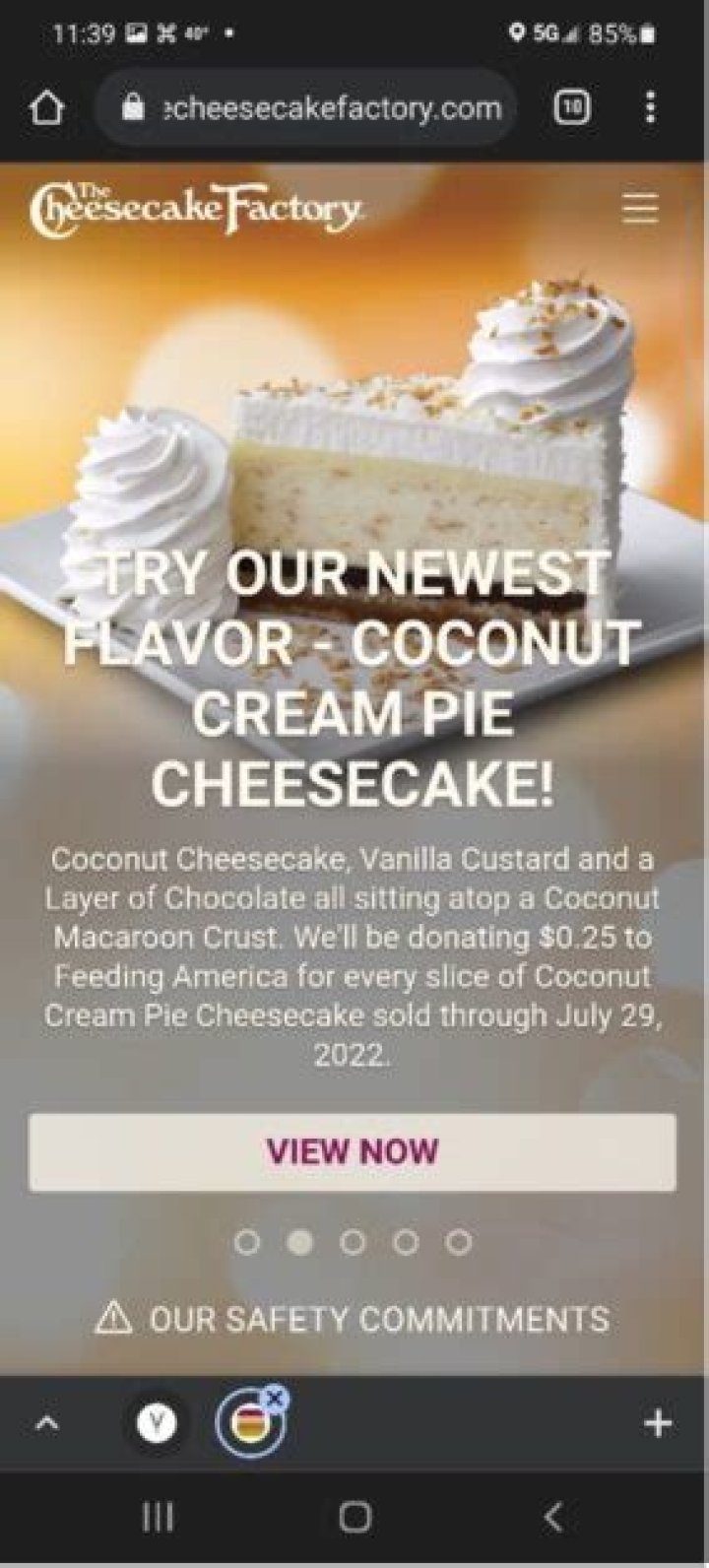Tap the VIEW NOW button

353,1151
